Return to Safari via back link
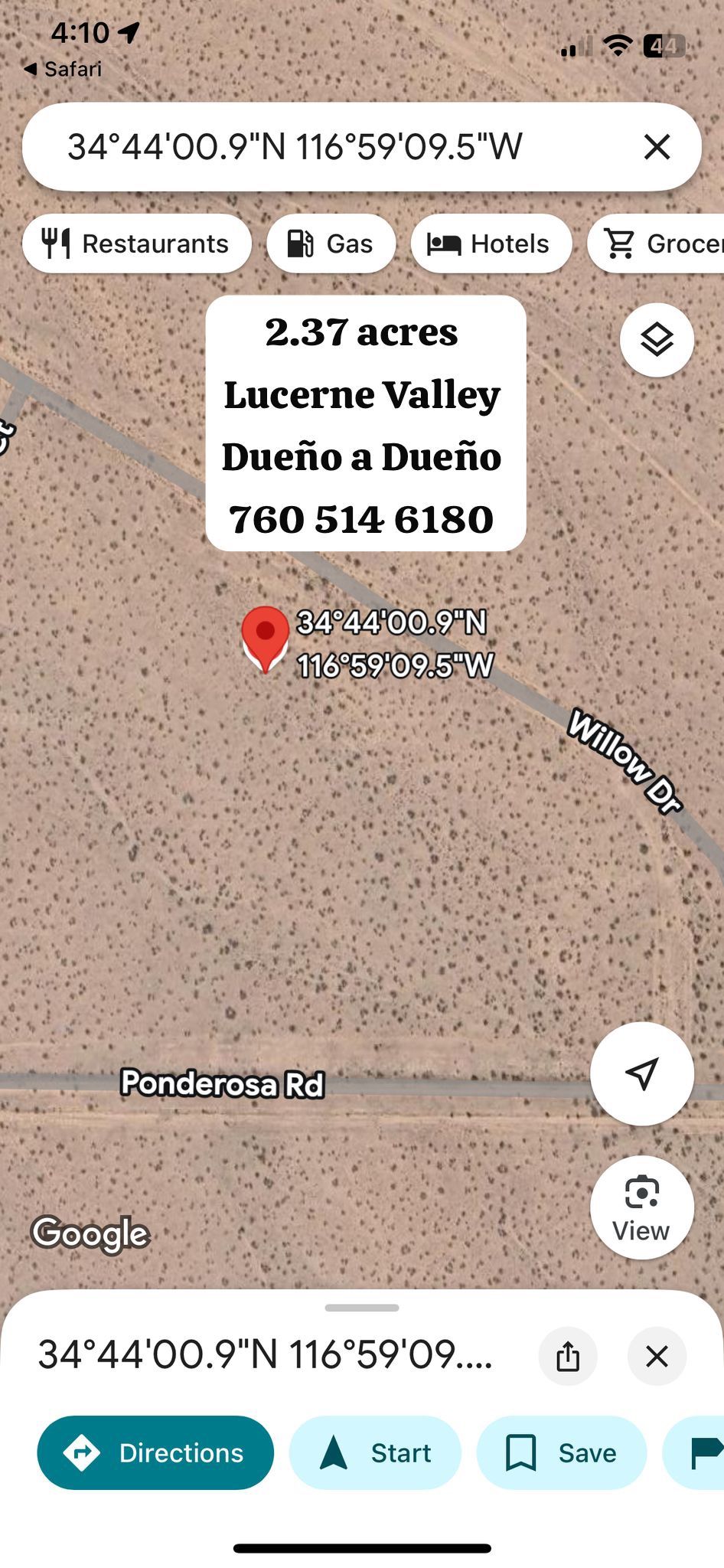 click(63, 69)
